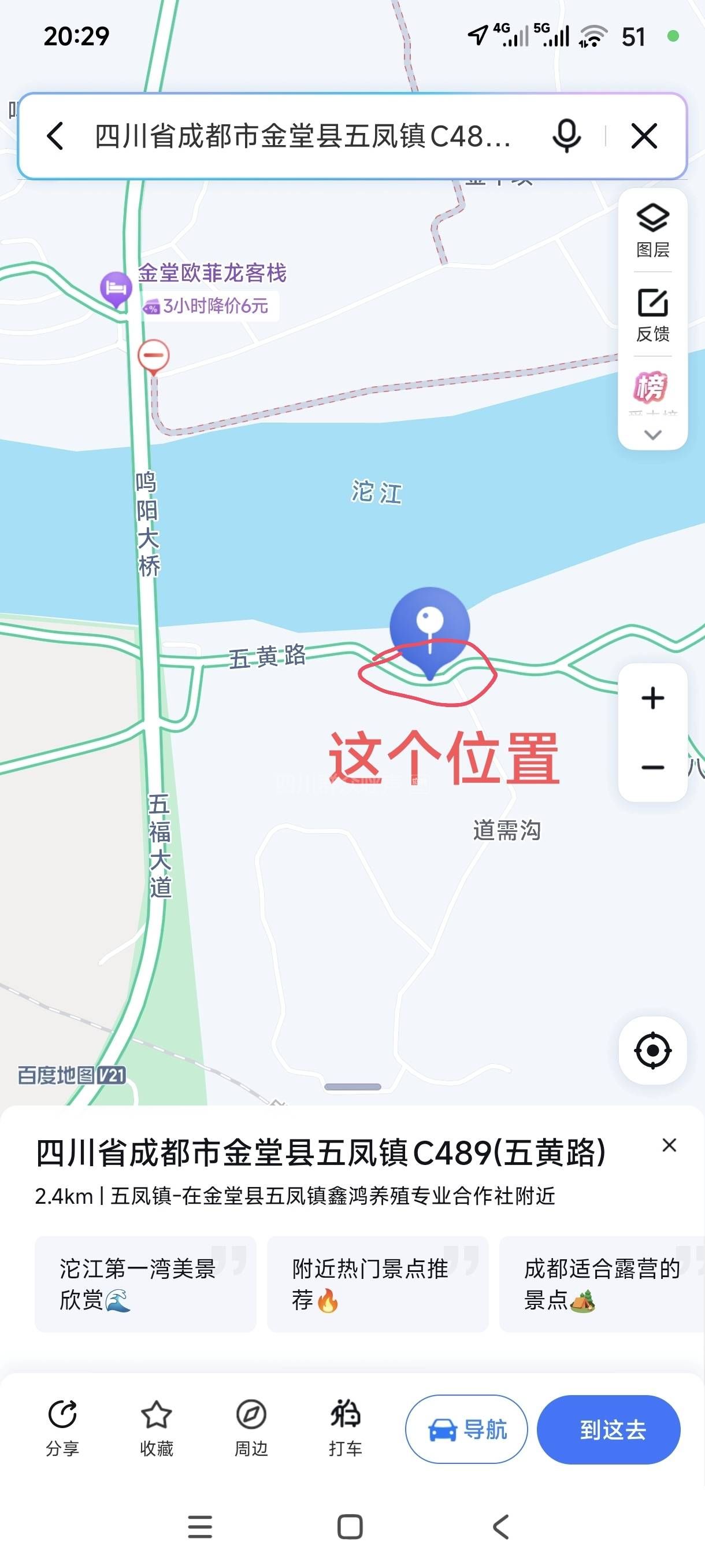Share this location via 分享
Screen dimensions: 705x1568
tap(62, 1428)
